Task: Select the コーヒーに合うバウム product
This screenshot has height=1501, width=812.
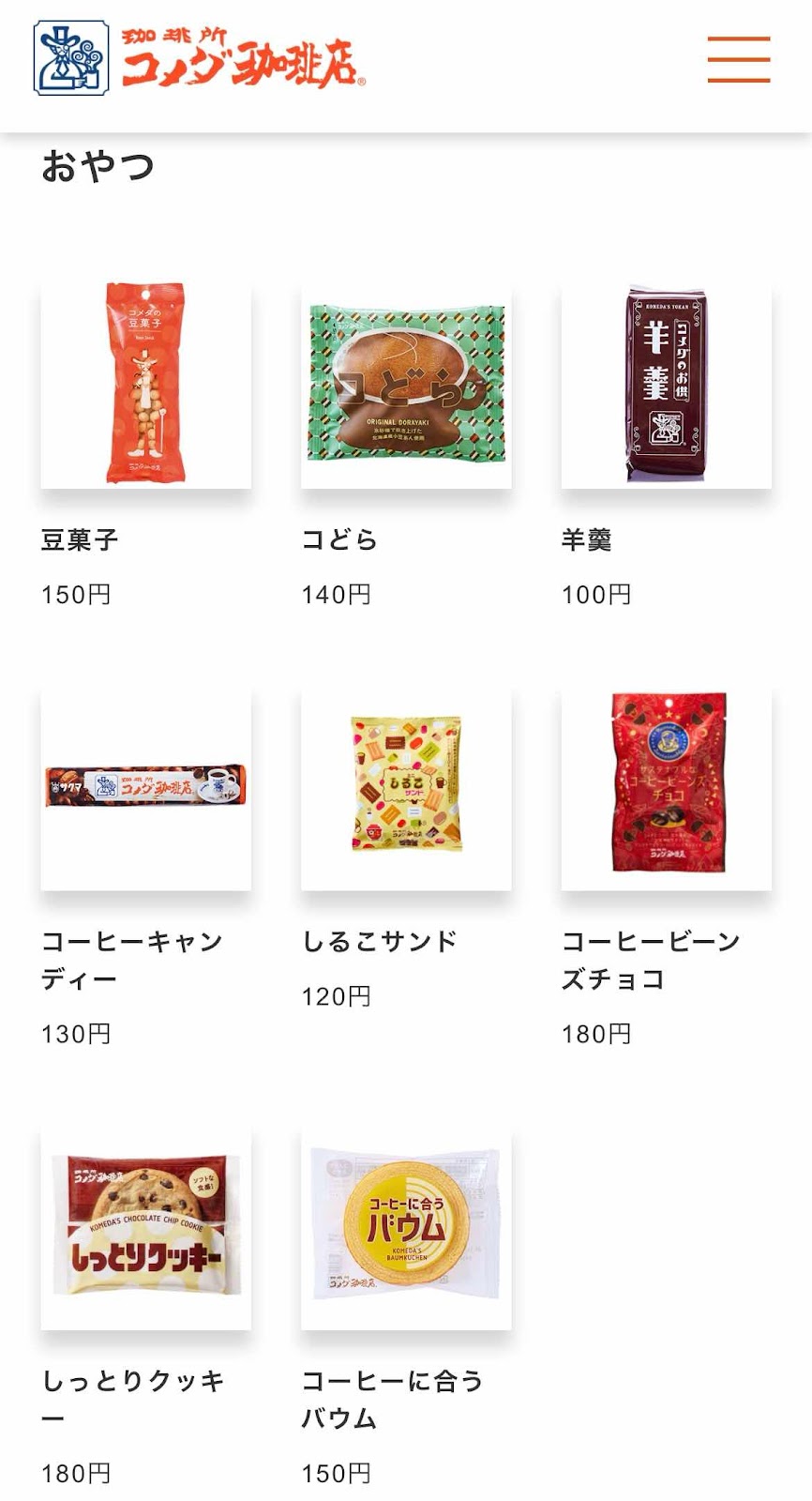Action: [406, 1227]
